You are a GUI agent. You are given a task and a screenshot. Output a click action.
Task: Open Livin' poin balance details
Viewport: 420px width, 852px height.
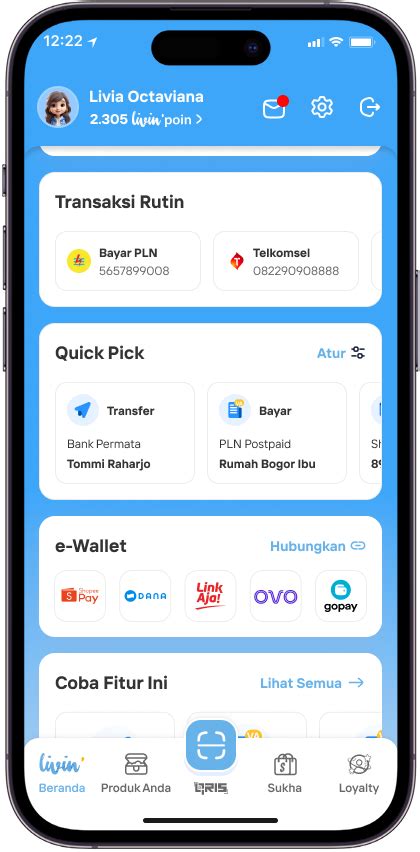pos(146,120)
